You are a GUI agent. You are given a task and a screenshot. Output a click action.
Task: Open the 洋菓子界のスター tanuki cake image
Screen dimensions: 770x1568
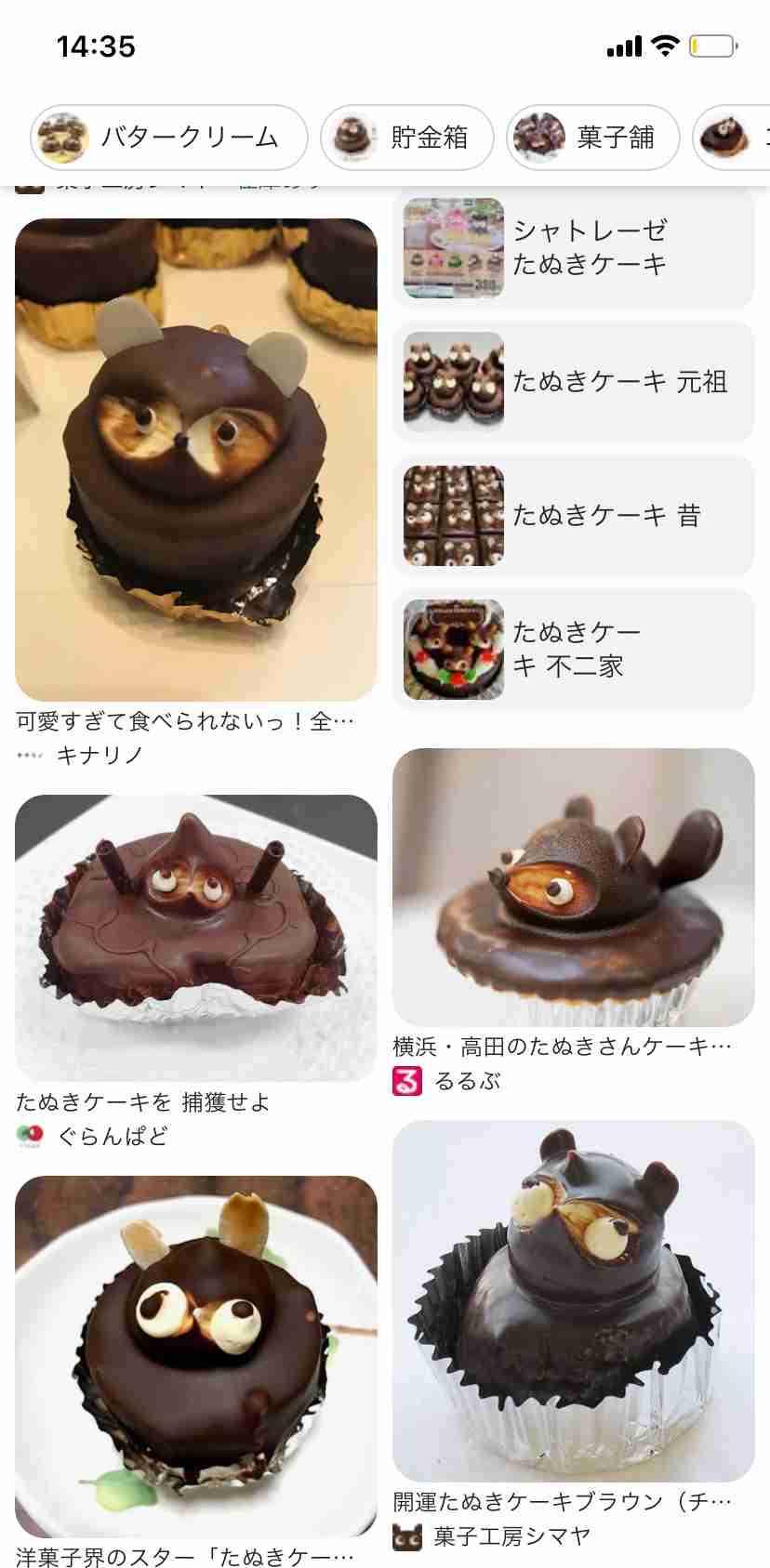pos(196,1355)
